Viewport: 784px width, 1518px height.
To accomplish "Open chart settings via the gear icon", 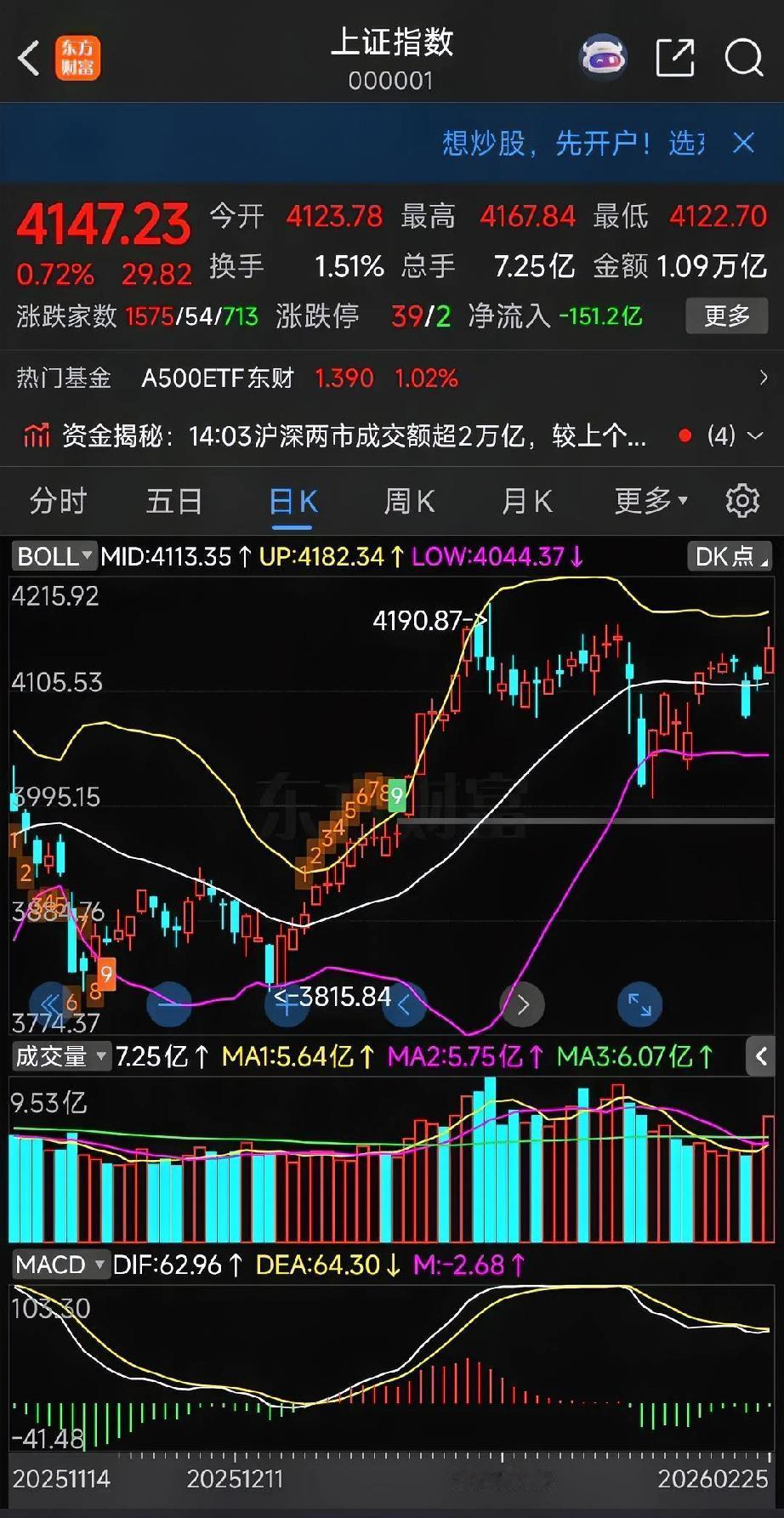I will 743,502.
